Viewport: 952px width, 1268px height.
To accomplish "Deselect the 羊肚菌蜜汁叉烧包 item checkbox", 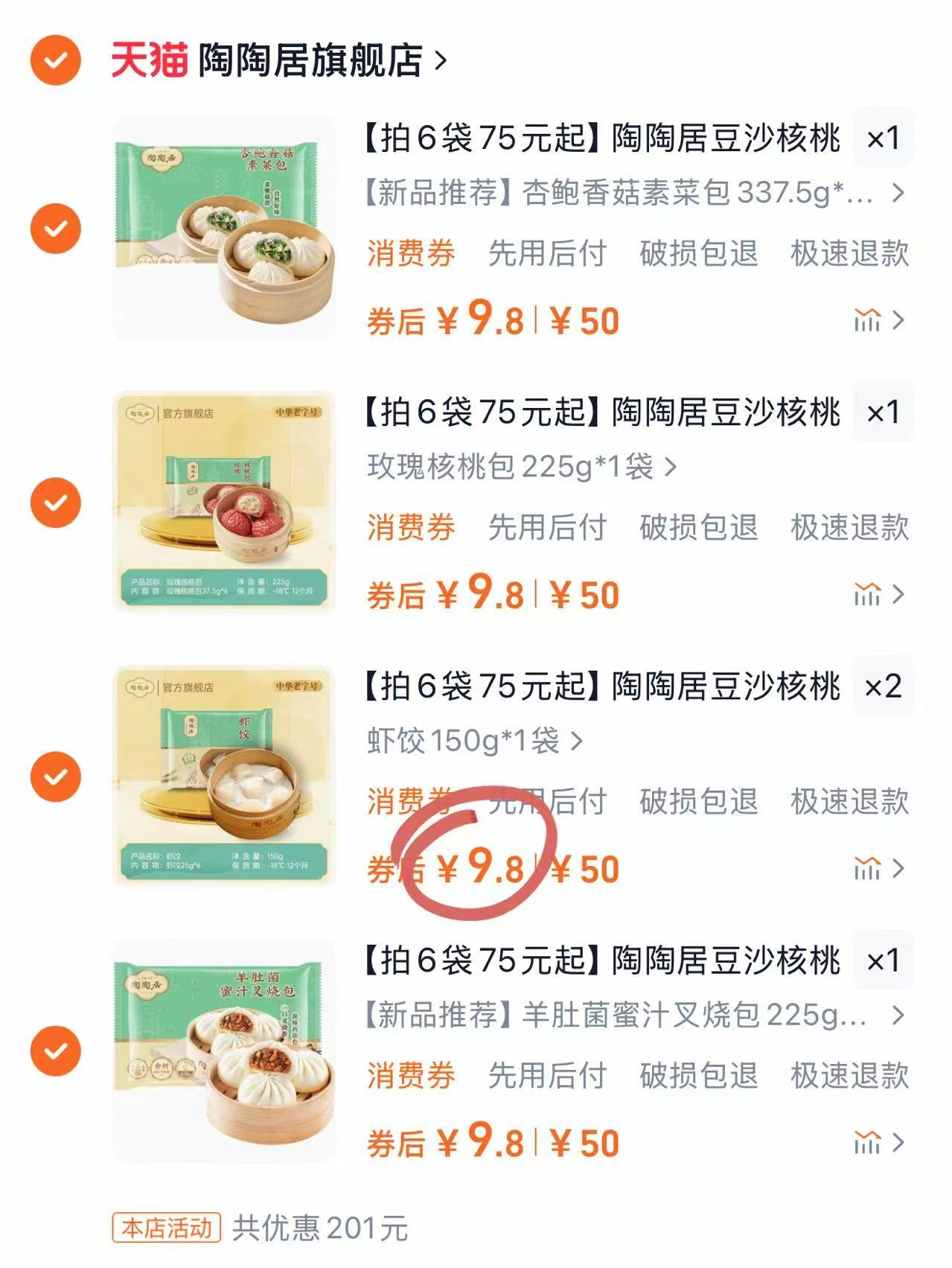I will [55, 1051].
